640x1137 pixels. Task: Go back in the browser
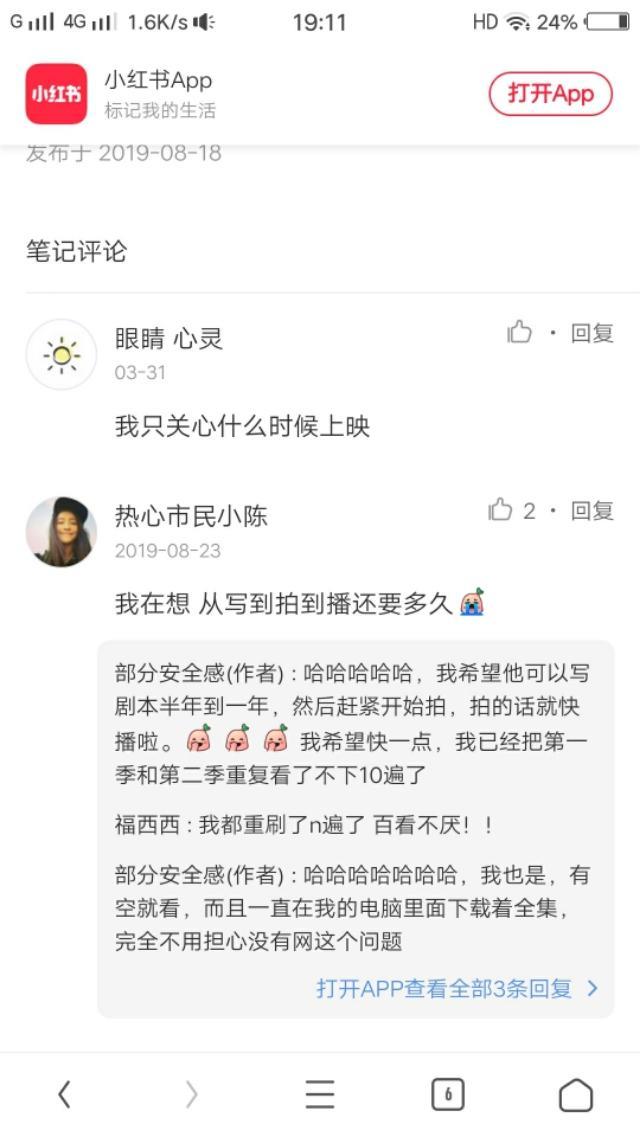coord(64,1095)
